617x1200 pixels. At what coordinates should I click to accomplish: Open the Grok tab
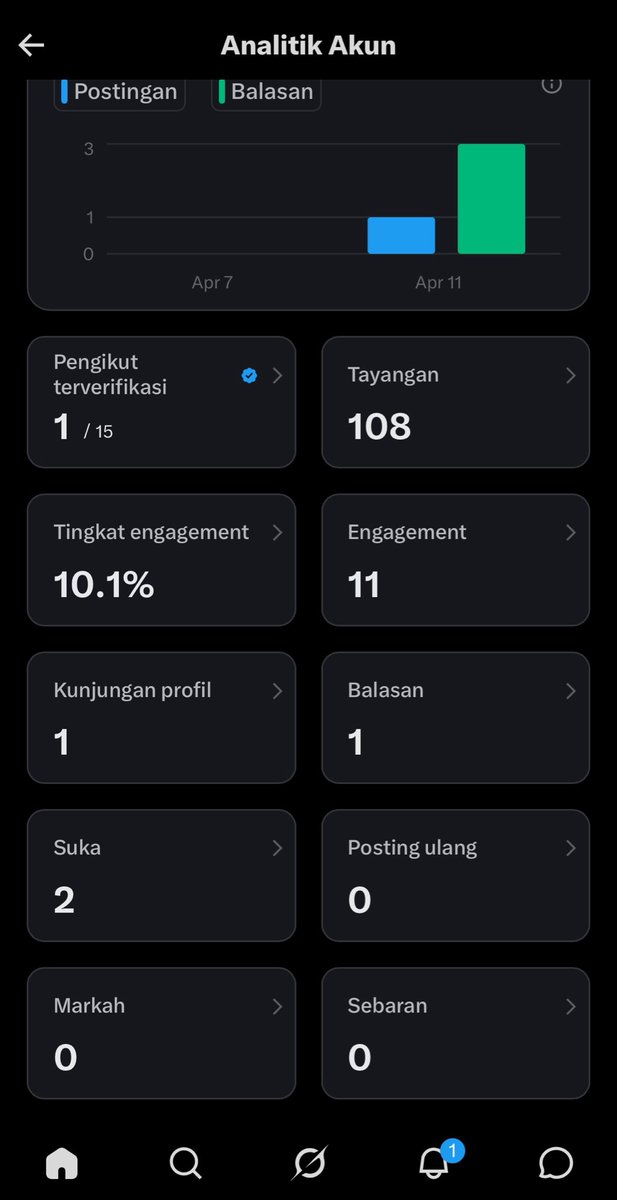pos(309,1163)
